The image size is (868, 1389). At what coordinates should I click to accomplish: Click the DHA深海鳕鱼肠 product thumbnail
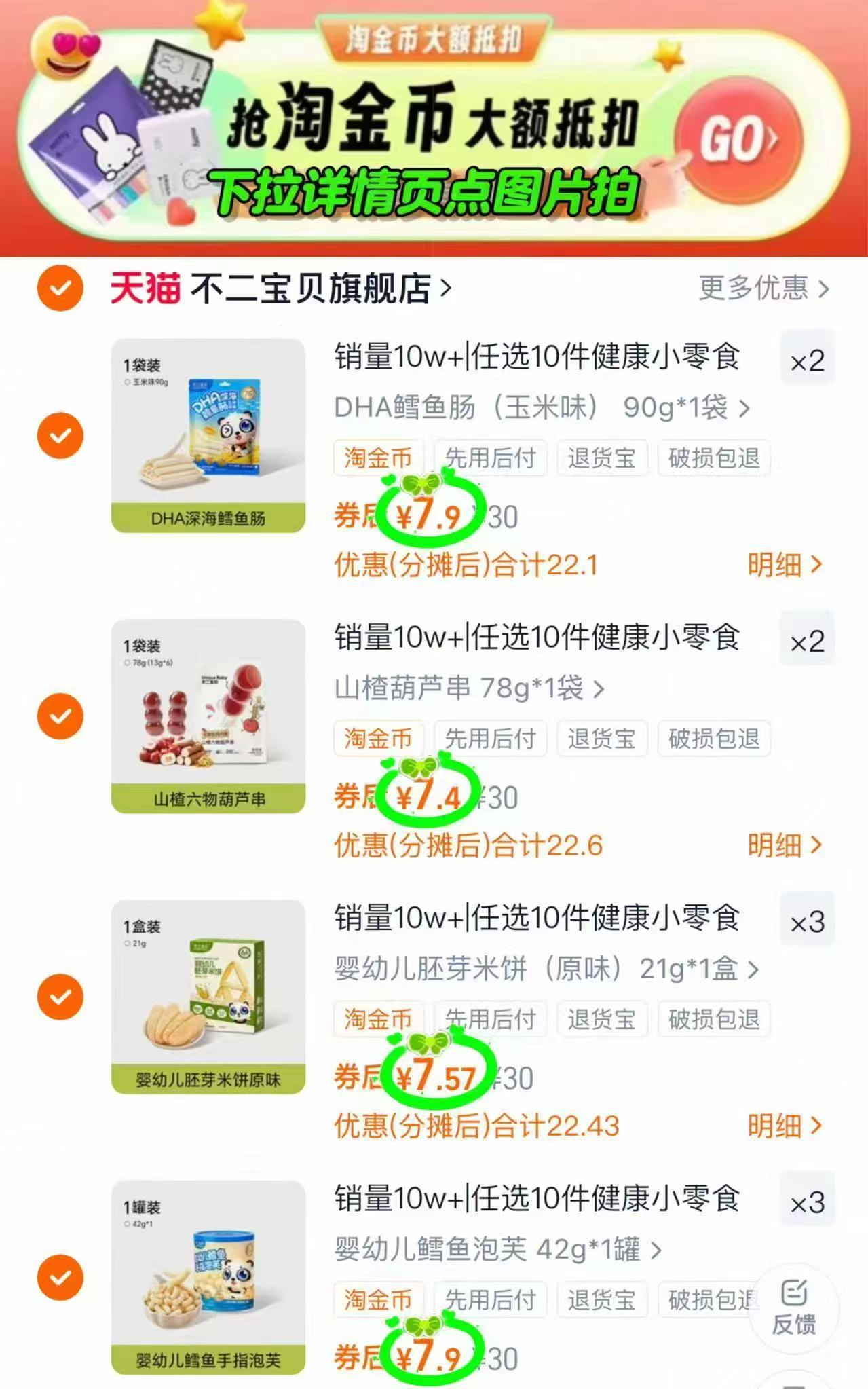pyautogui.click(x=208, y=435)
